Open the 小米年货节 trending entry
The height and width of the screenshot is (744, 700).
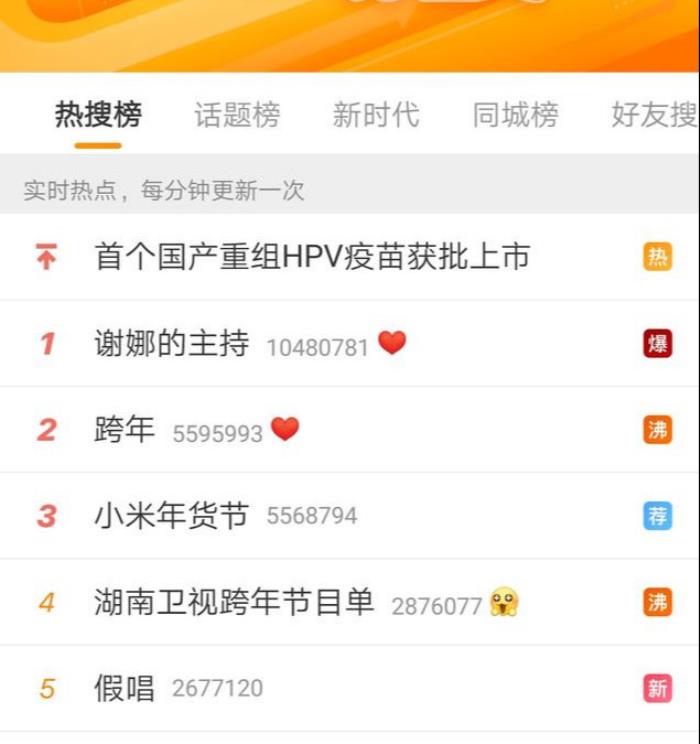click(171, 516)
